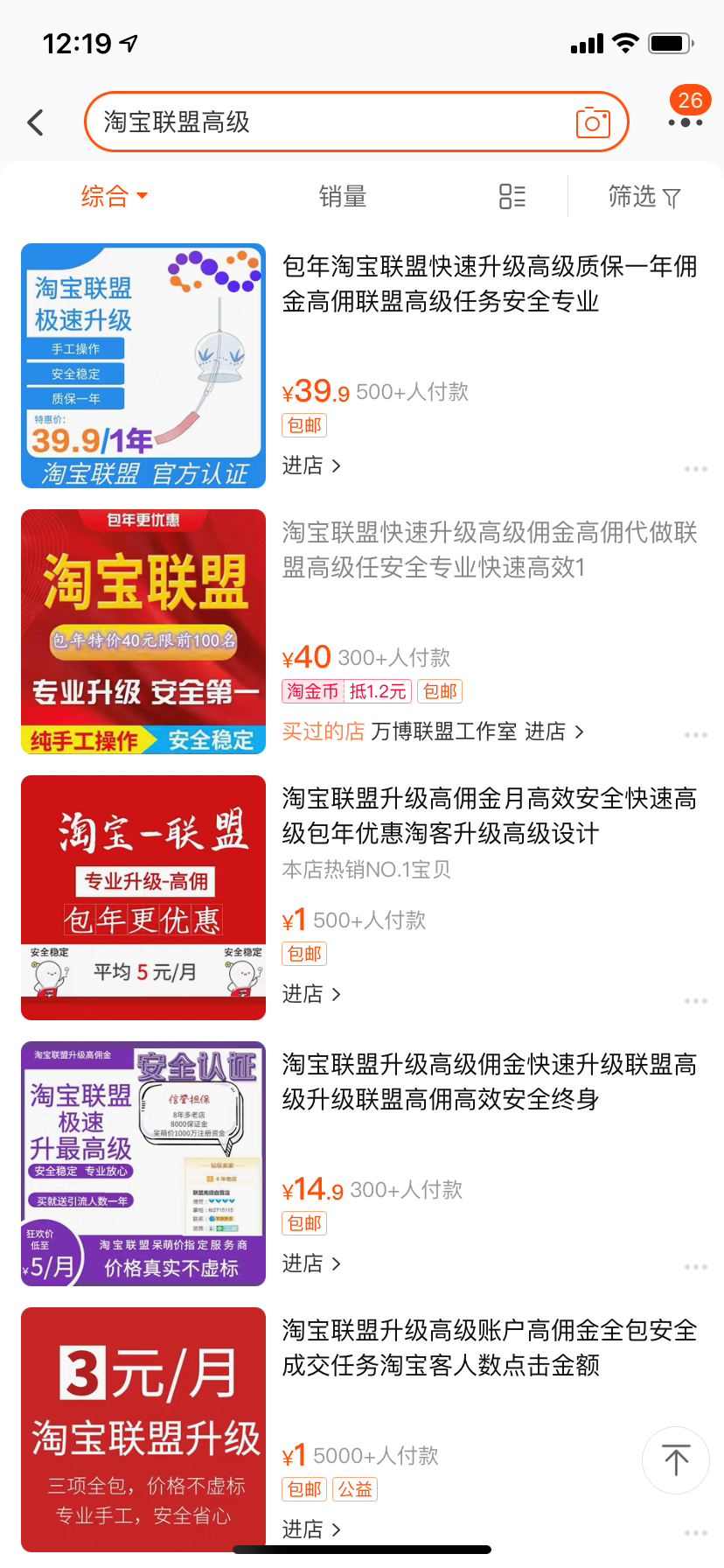The height and width of the screenshot is (1568, 724).
Task: Show more options for the ¥14.9 item
Action: 696,1267
